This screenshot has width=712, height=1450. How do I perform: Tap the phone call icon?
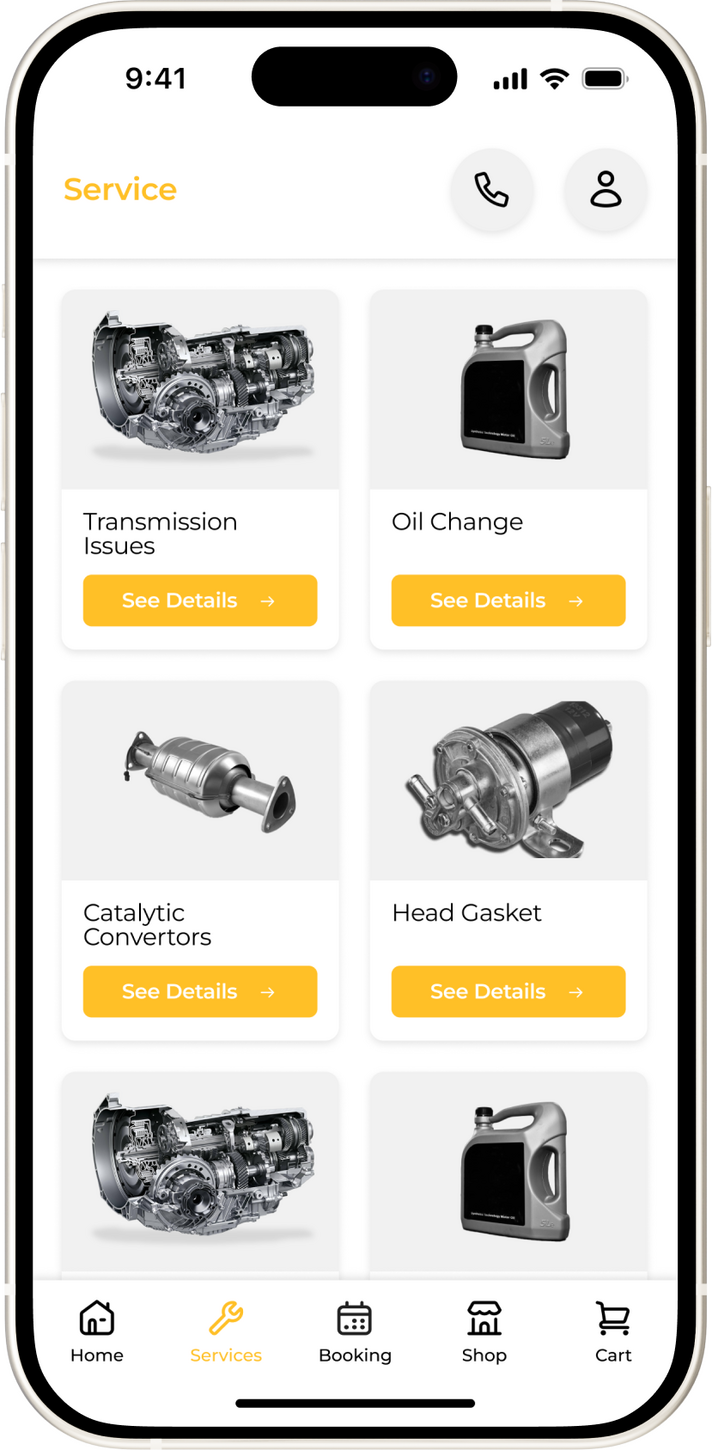point(491,190)
